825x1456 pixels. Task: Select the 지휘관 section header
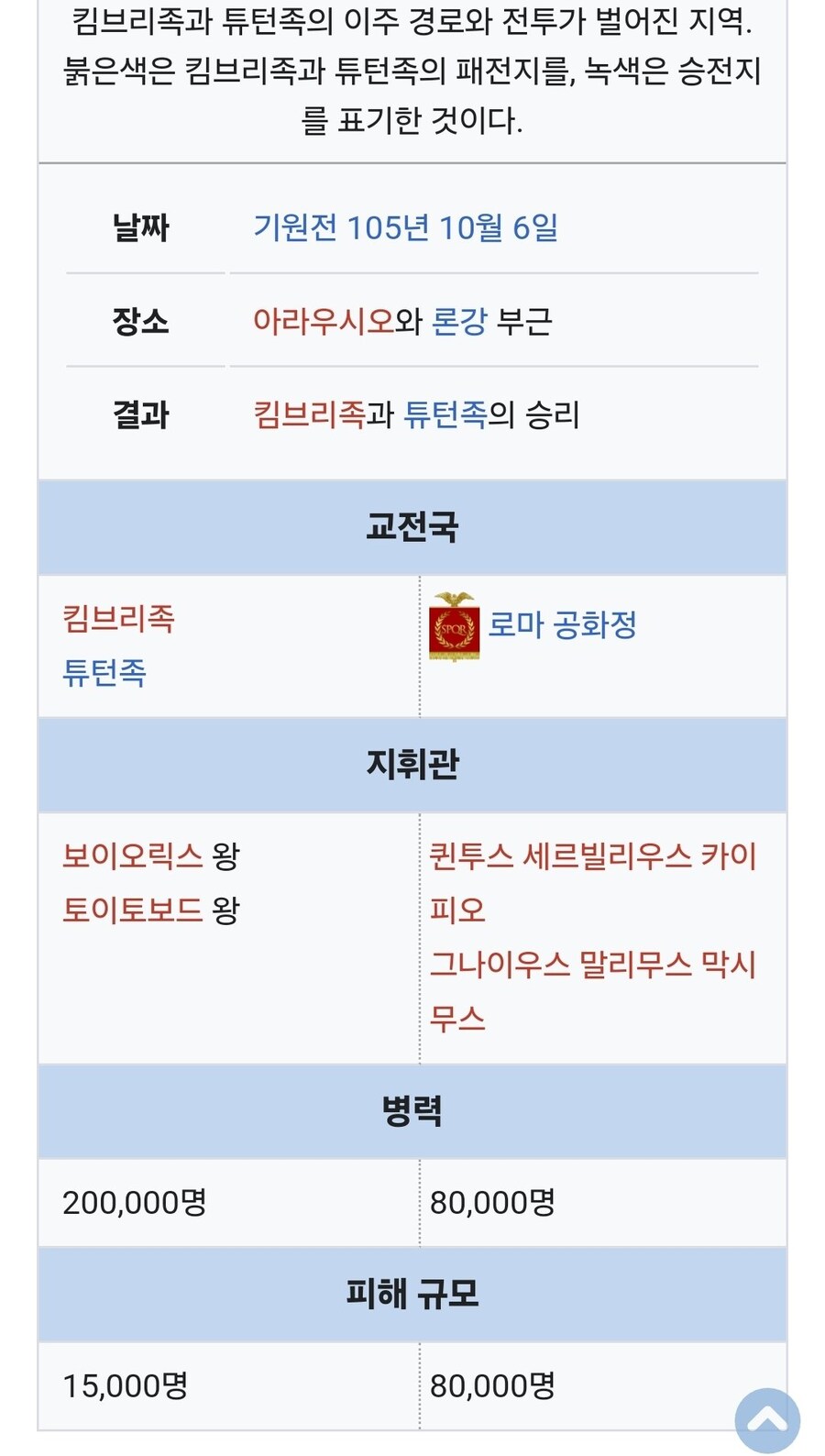(x=412, y=766)
